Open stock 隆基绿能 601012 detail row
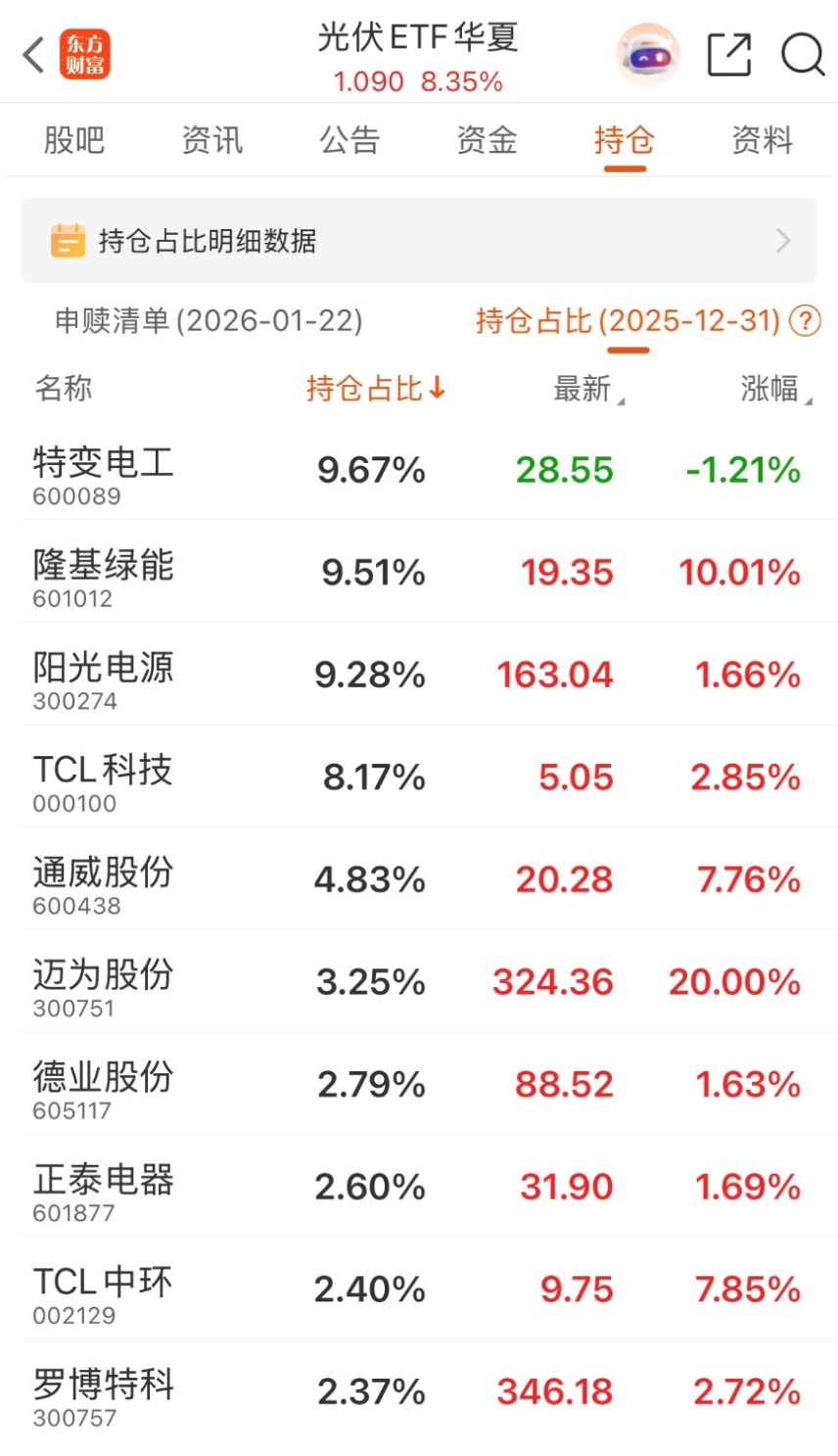This screenshot has height=1456, width=838. tap(419, 575)
